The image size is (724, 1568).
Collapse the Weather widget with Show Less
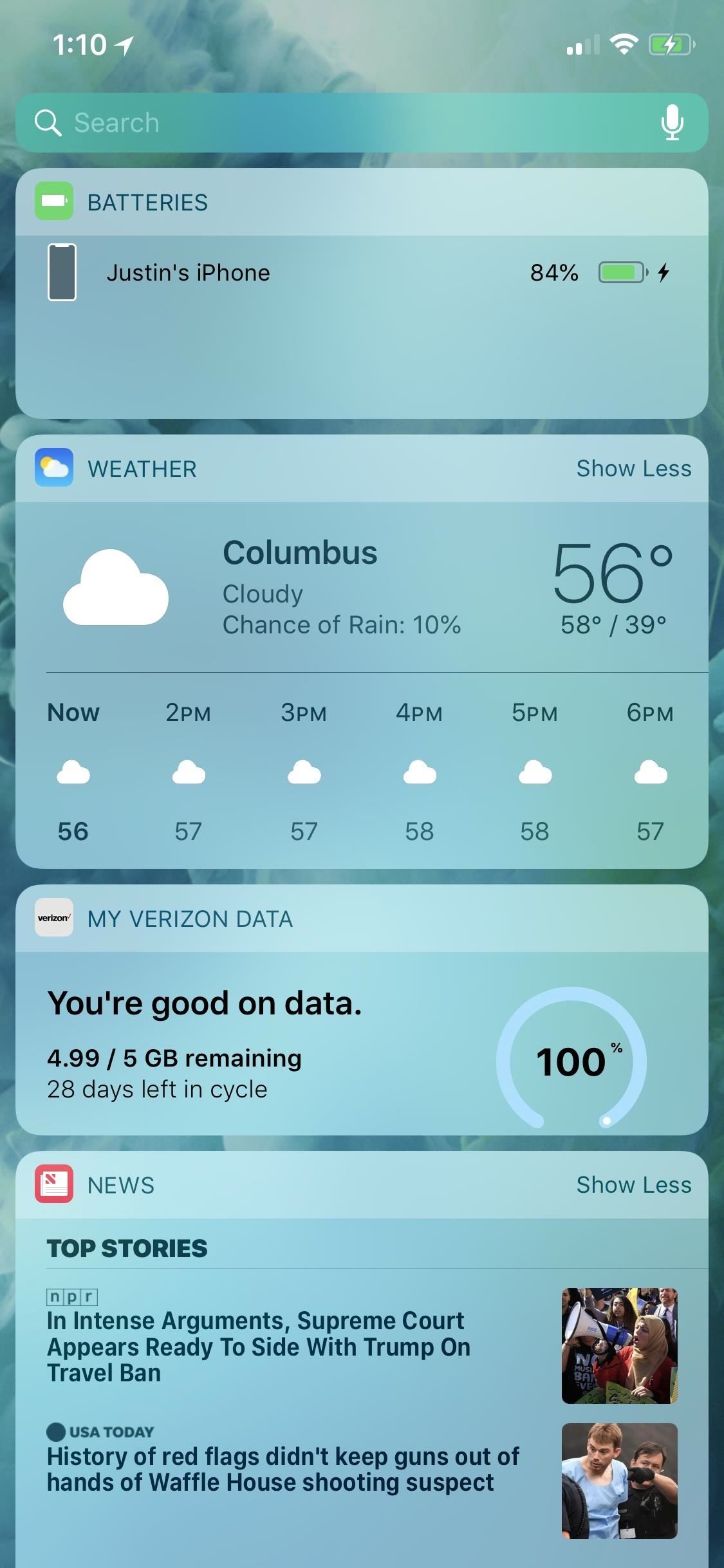pos(633,469)
